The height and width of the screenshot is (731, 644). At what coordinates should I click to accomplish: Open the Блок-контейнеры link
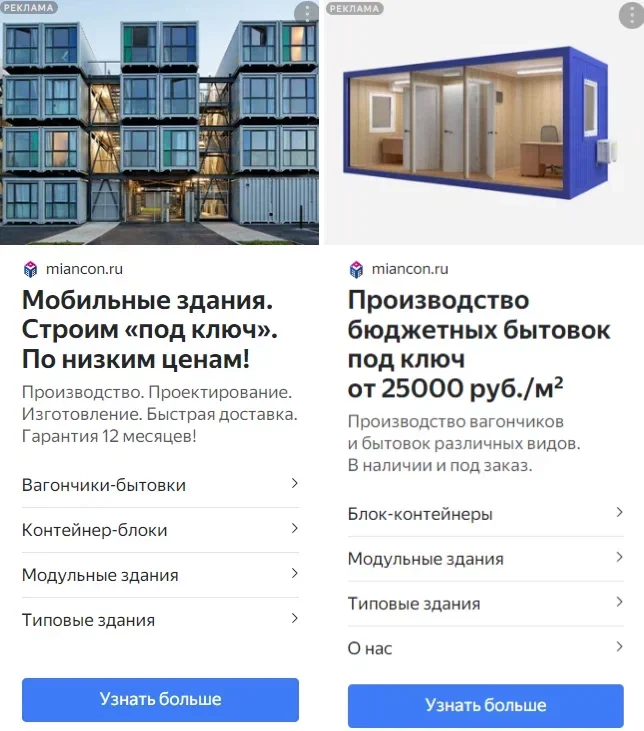point(486,514)
